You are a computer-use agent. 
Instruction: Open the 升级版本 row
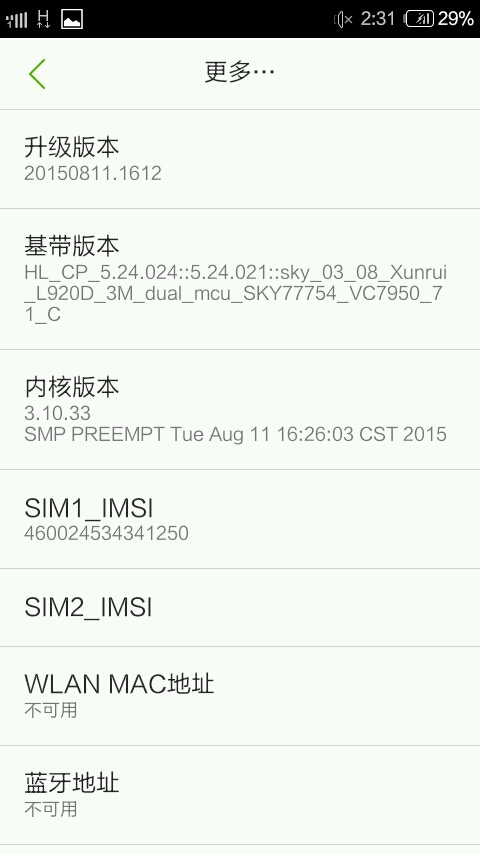pos(240,159)
